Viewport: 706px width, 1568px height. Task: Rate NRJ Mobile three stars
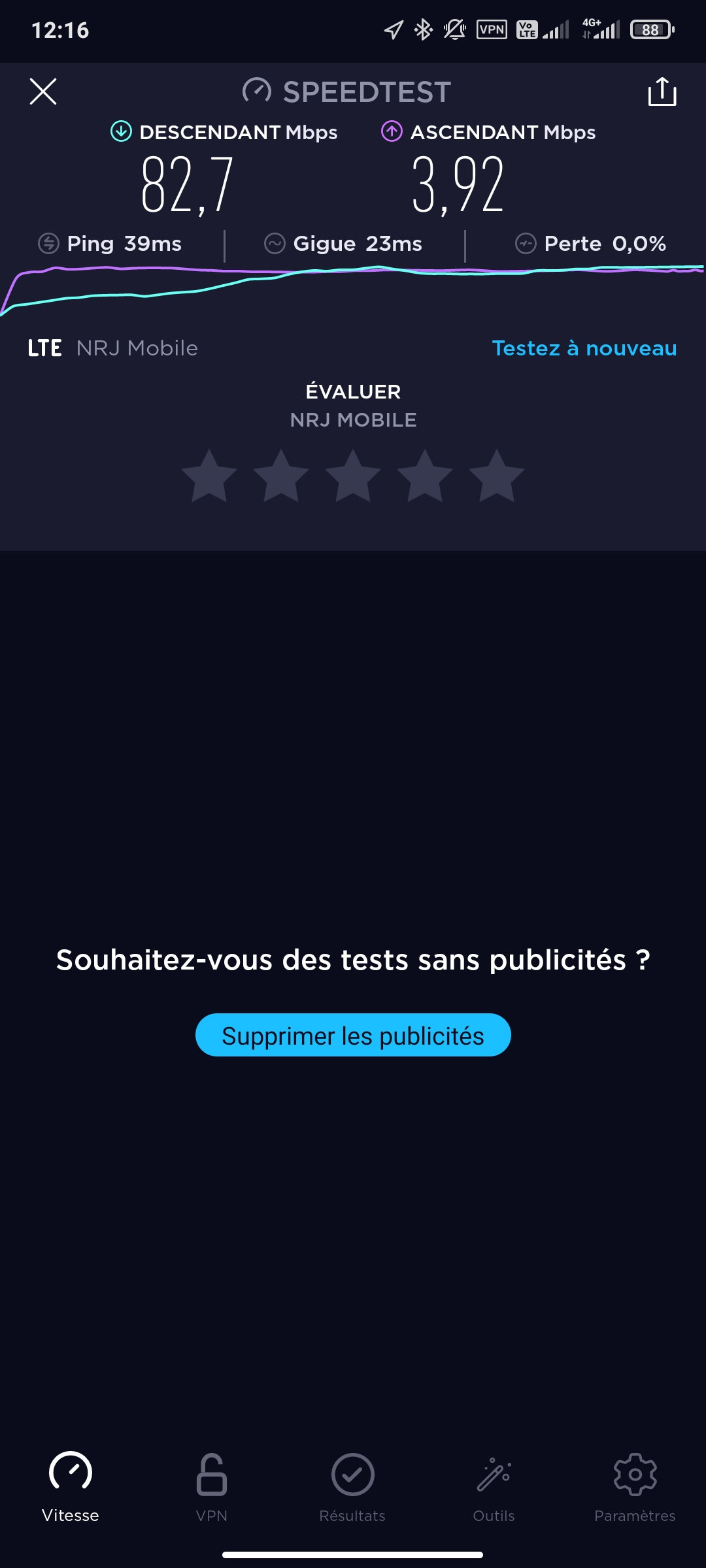click(353, 476)
